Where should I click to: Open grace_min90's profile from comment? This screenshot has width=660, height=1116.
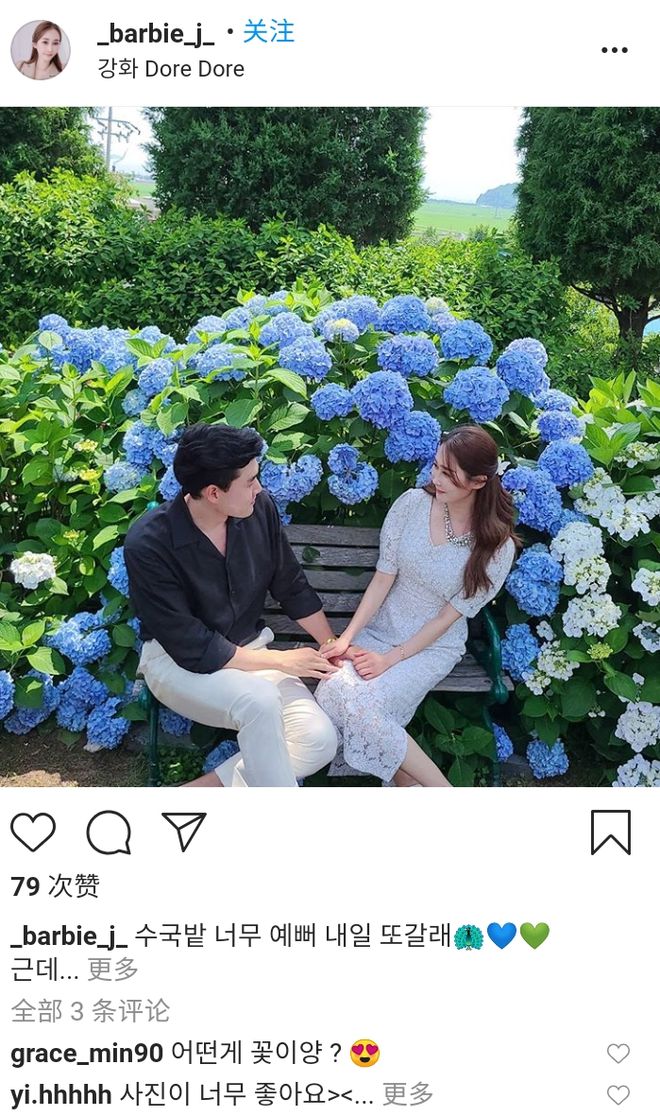pos(86,1053)
